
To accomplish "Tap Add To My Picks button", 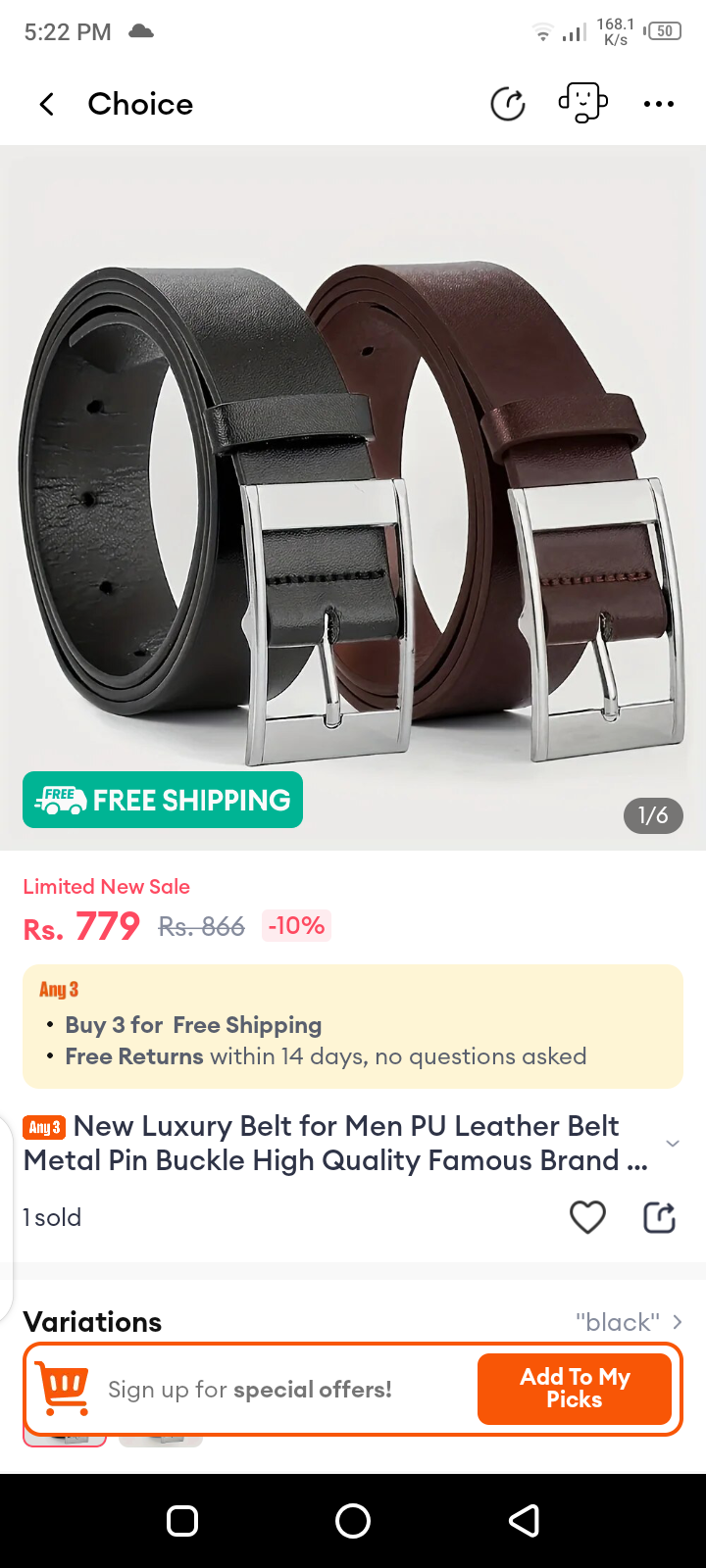I will point(575,1389).
